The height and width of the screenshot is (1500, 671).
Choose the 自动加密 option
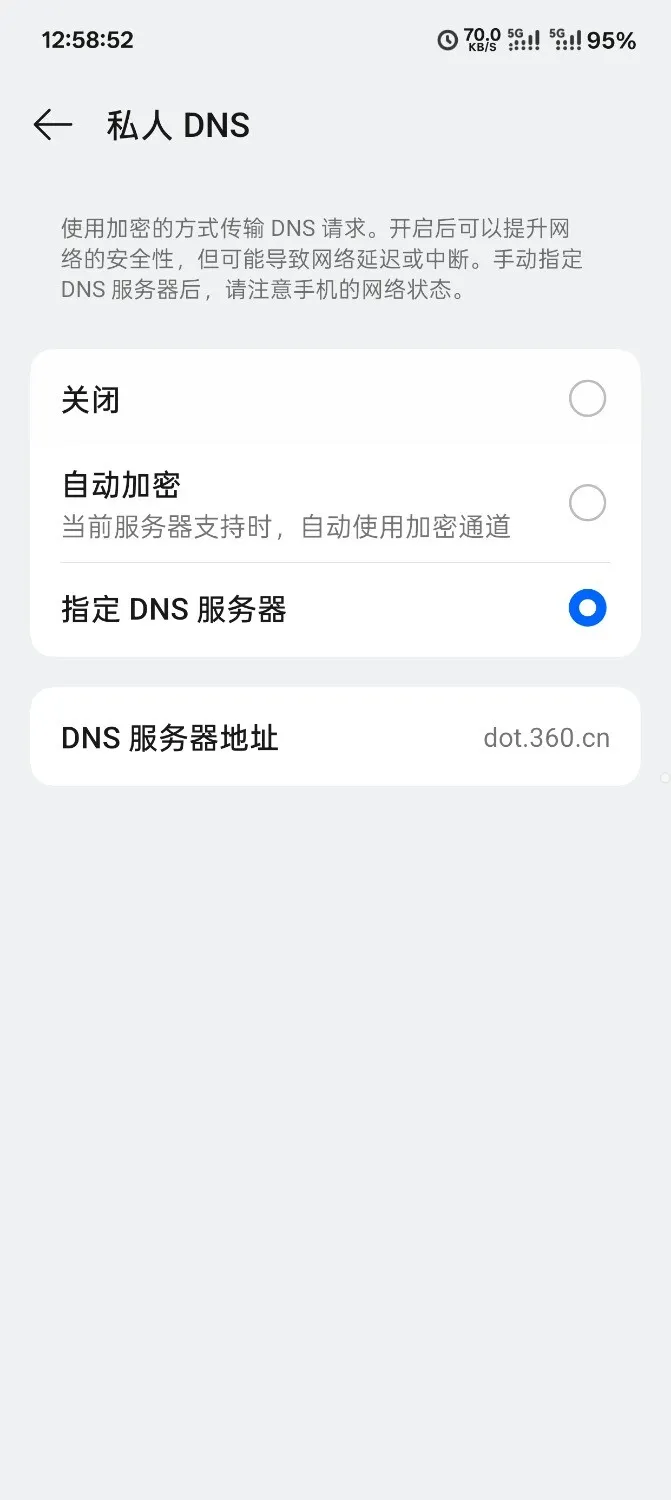[586, 503]
